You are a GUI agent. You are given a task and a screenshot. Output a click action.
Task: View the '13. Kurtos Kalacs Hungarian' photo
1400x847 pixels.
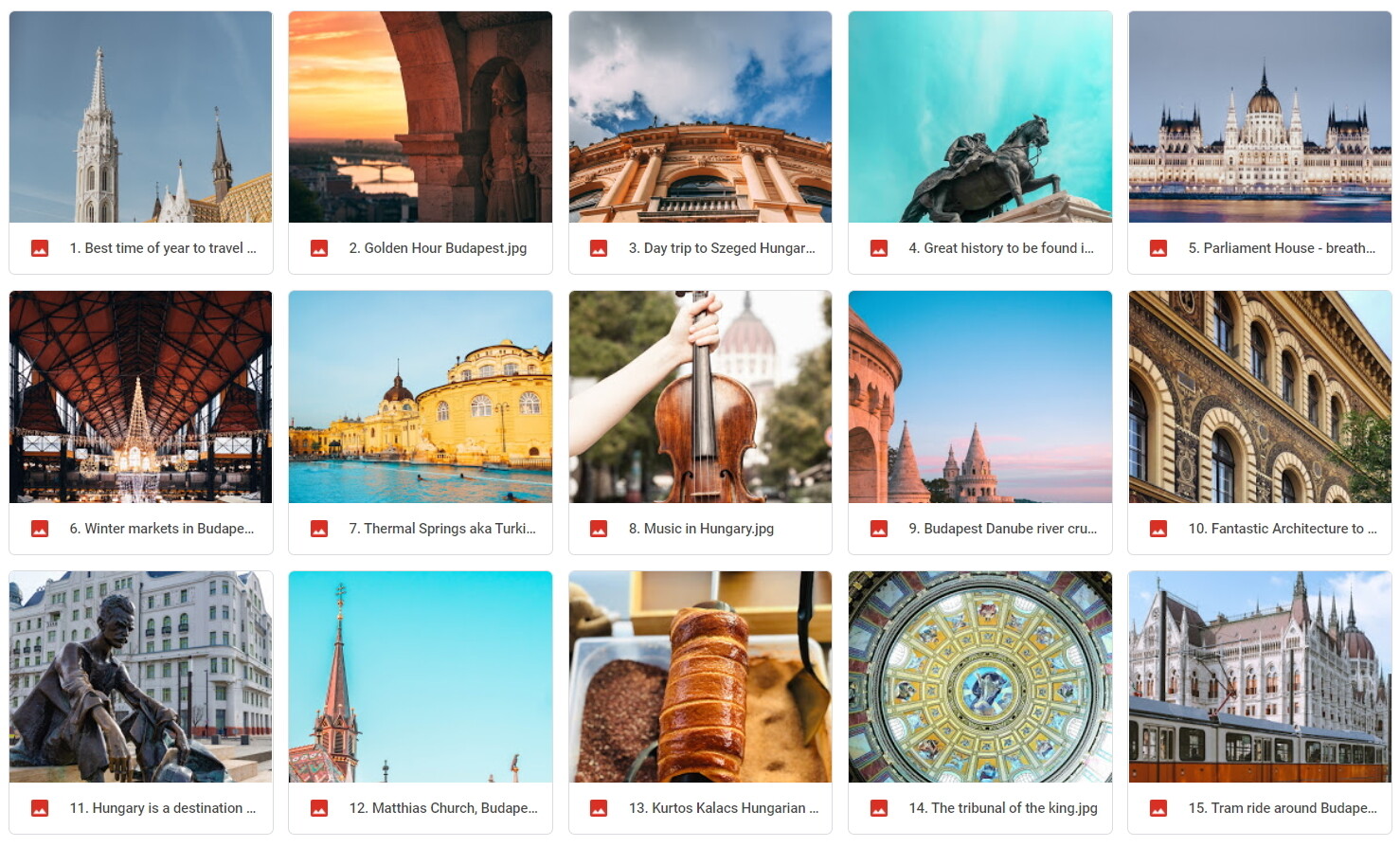[700, 676]
